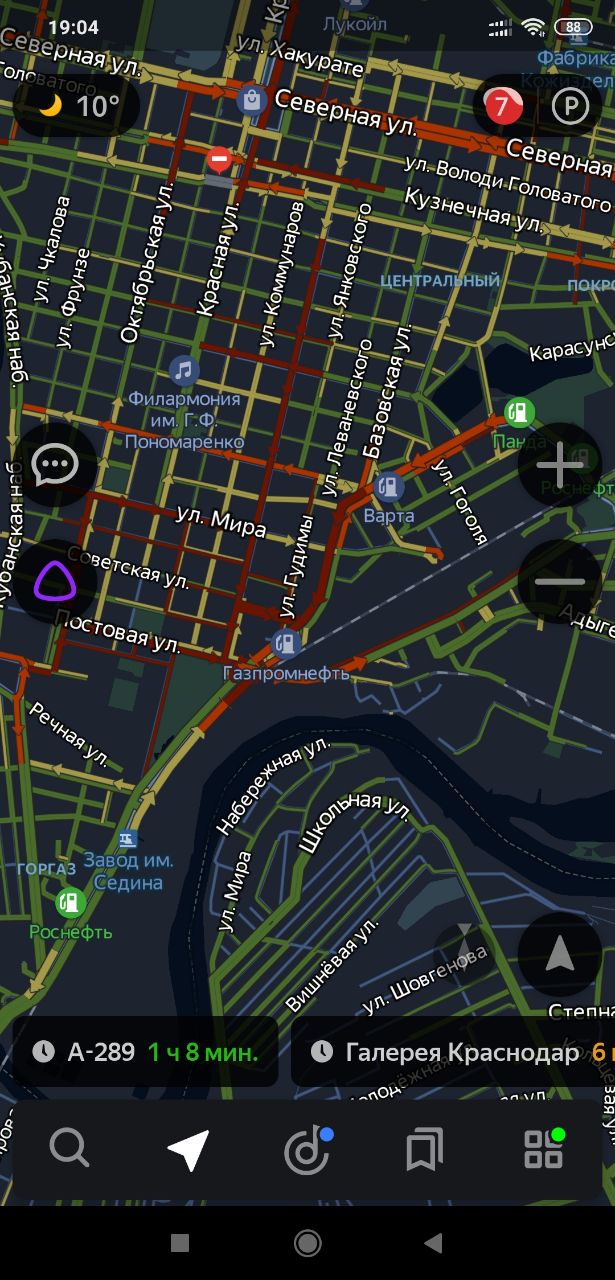
Task: Zoom out with the minus button
Action: 560,581
